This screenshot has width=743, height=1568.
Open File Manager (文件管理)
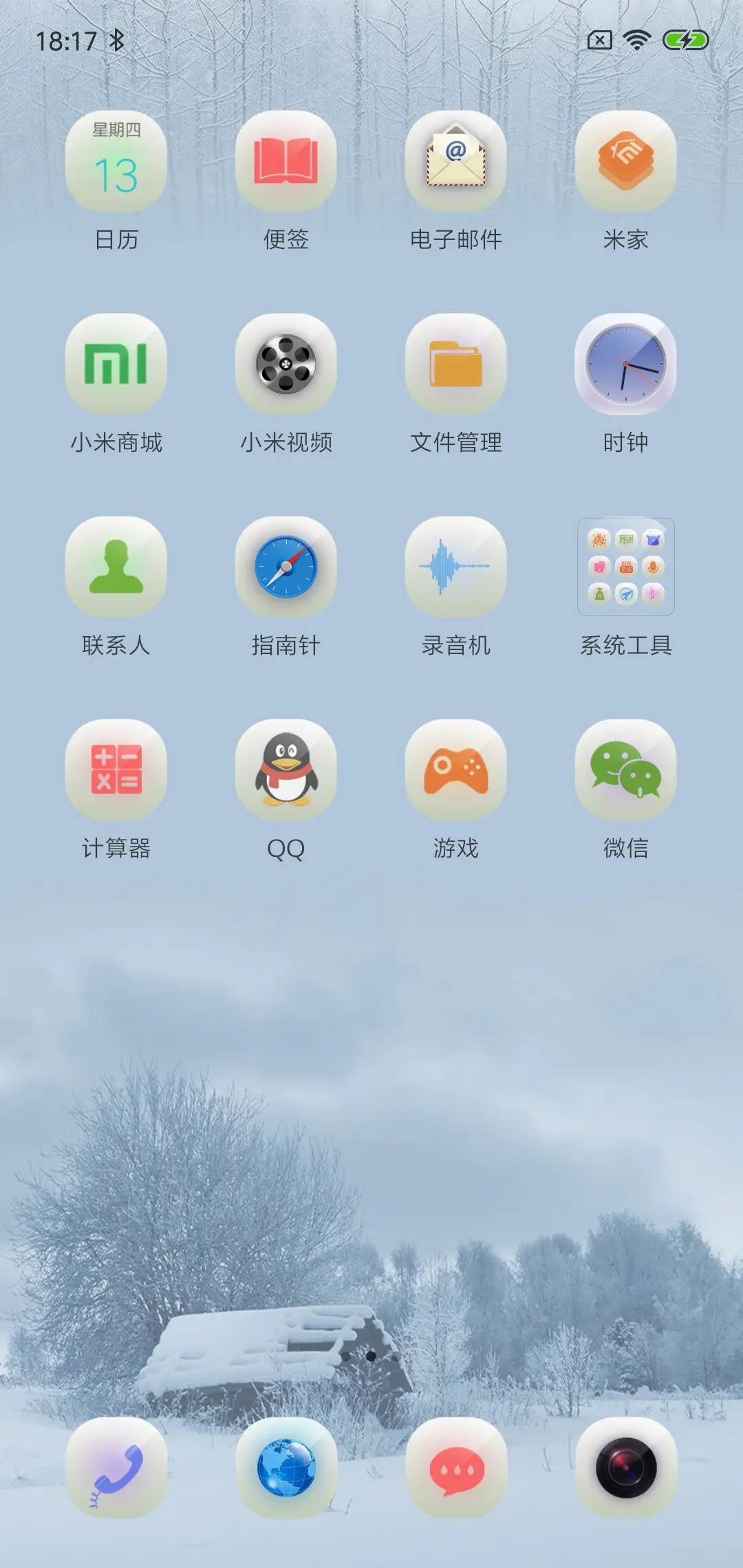click(x=455, y=364)
